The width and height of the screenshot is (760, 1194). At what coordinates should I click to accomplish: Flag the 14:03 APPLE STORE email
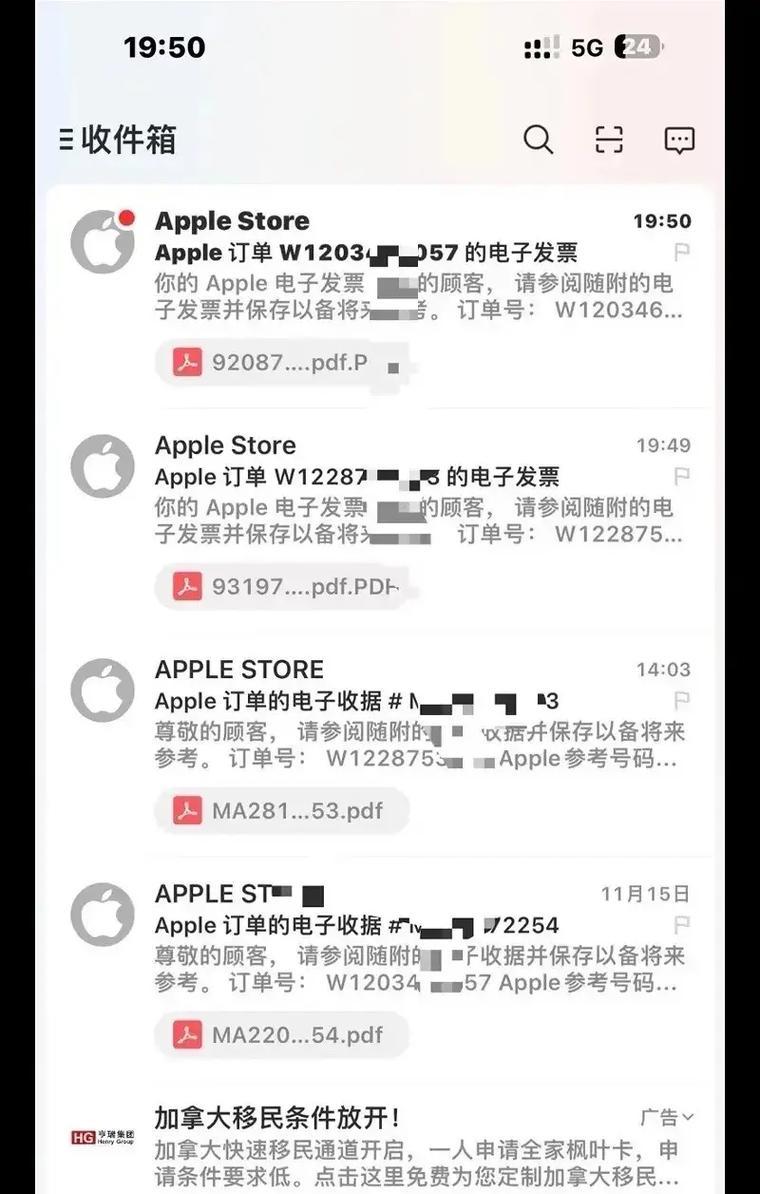(682, 700)
